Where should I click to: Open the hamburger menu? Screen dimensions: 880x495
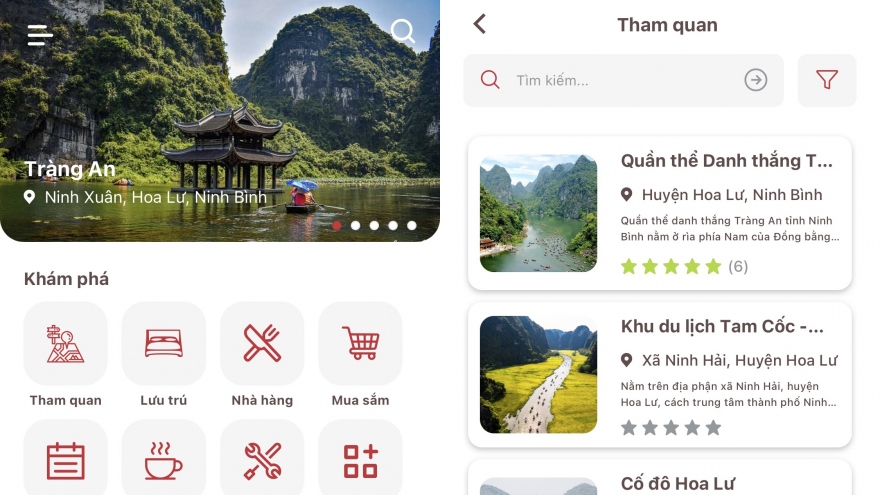(40, 35)
